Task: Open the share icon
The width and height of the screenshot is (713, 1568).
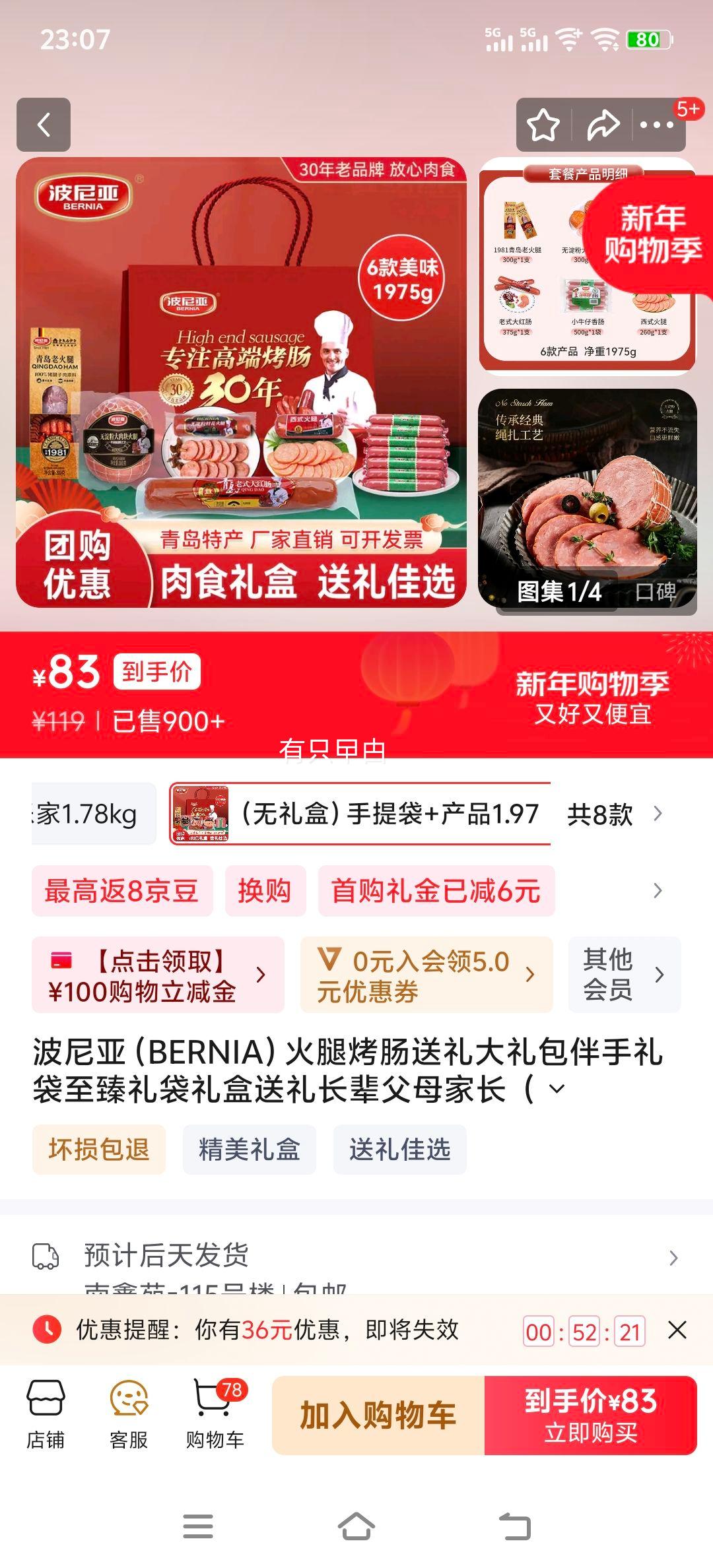Action: point(604,125)
